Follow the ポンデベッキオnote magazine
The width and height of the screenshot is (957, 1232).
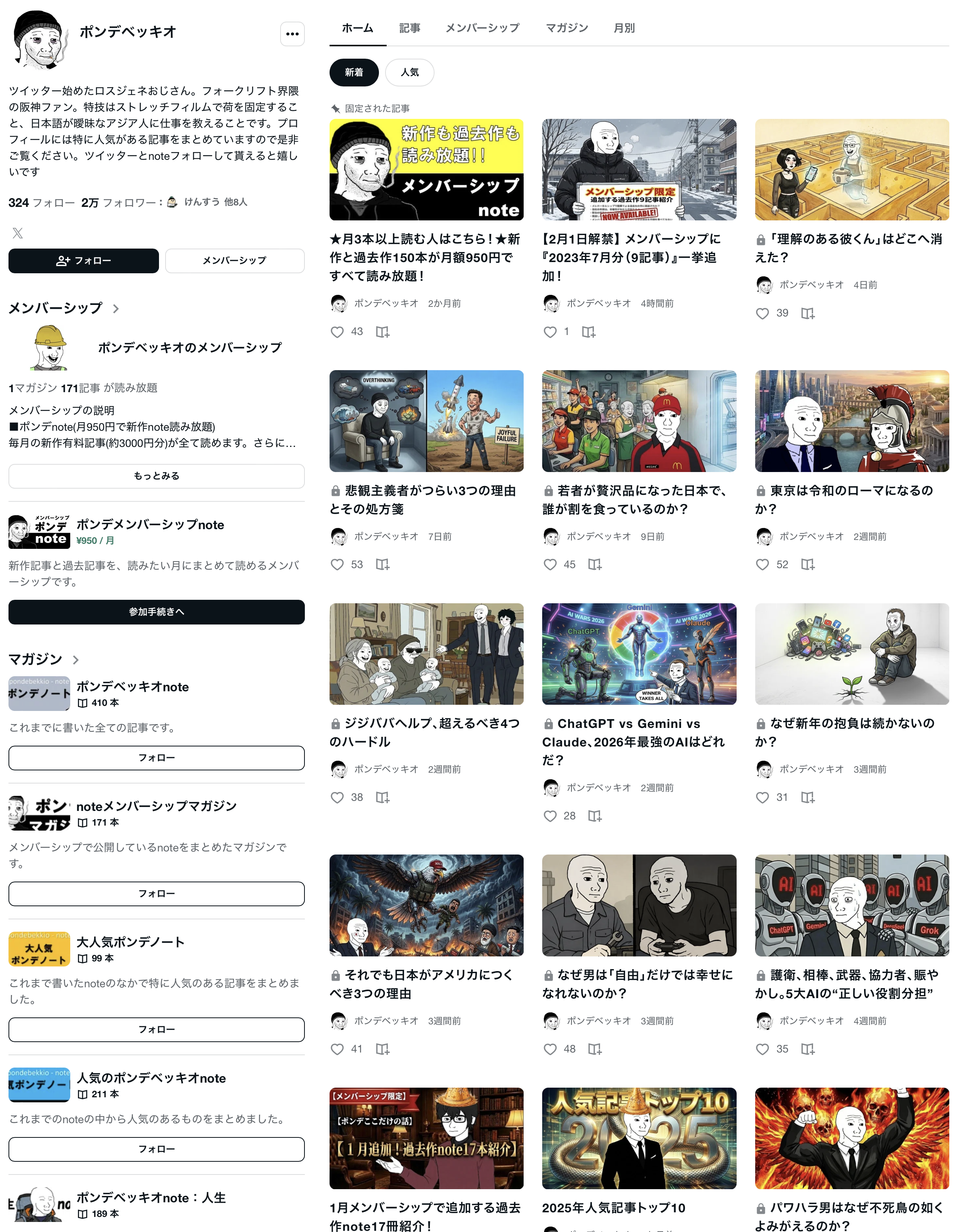(x=156, y=758)
